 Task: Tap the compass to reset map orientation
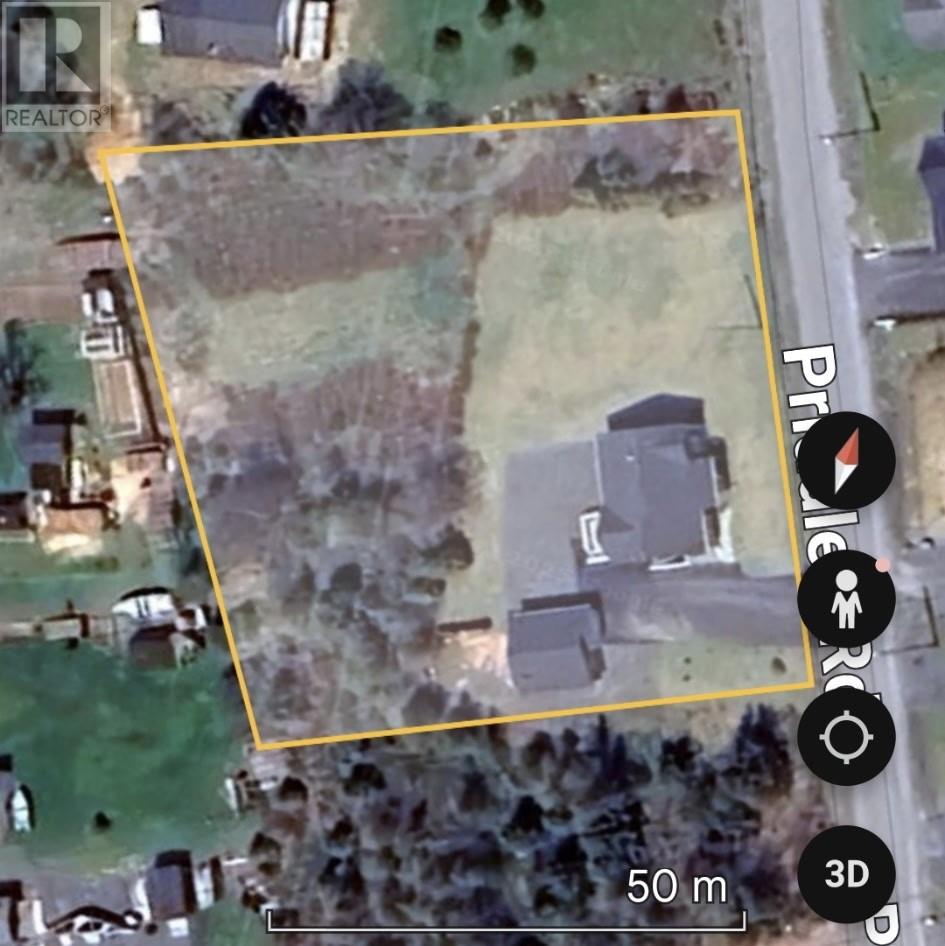click(847, 461)
